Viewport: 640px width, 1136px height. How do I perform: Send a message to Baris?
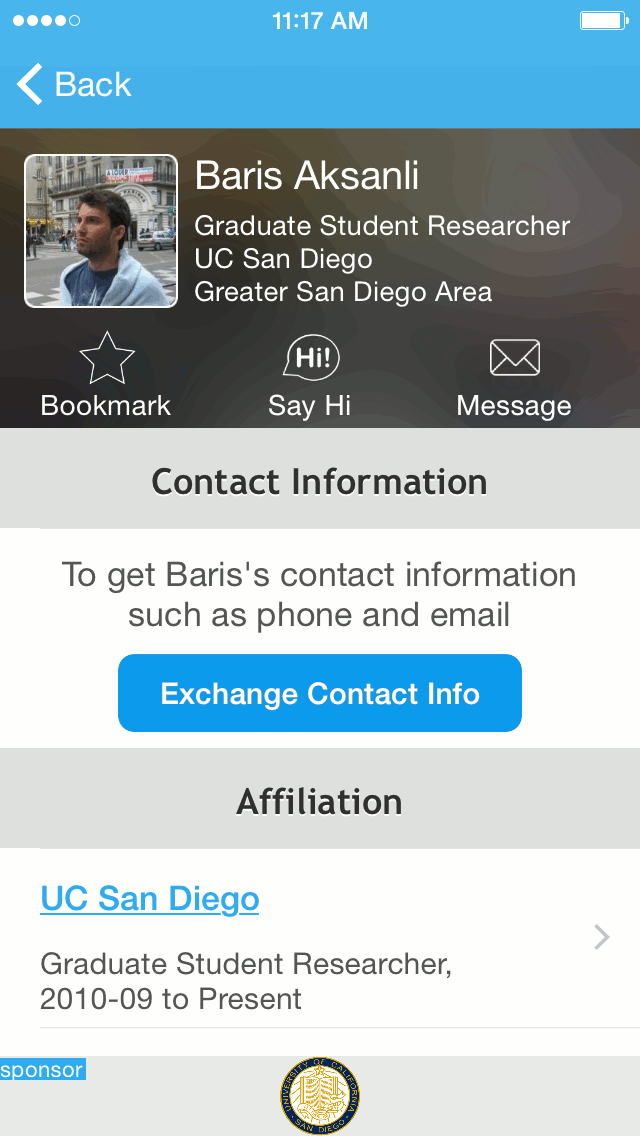tap(514, 375)
